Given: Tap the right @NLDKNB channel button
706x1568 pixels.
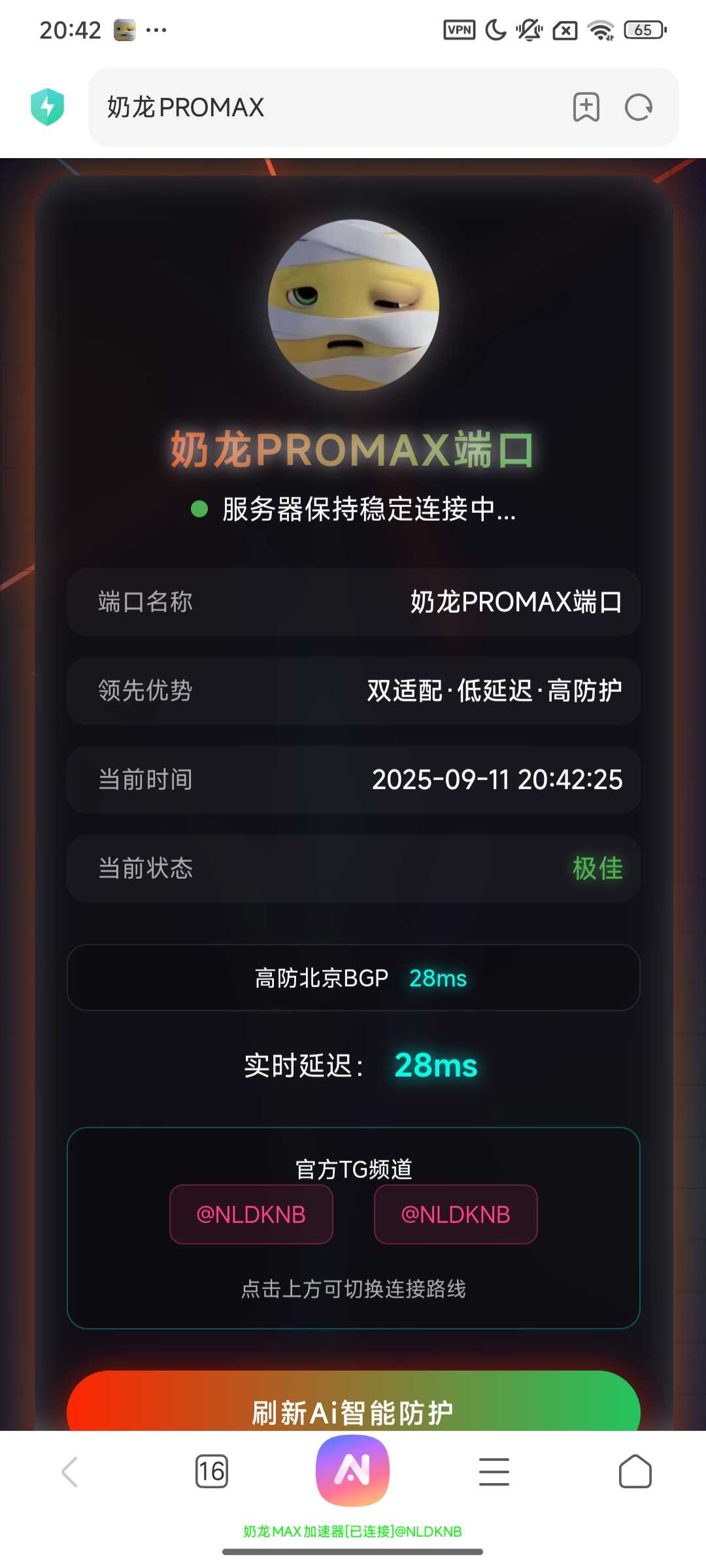Looking at the screenshot, I should (456, 1214).
